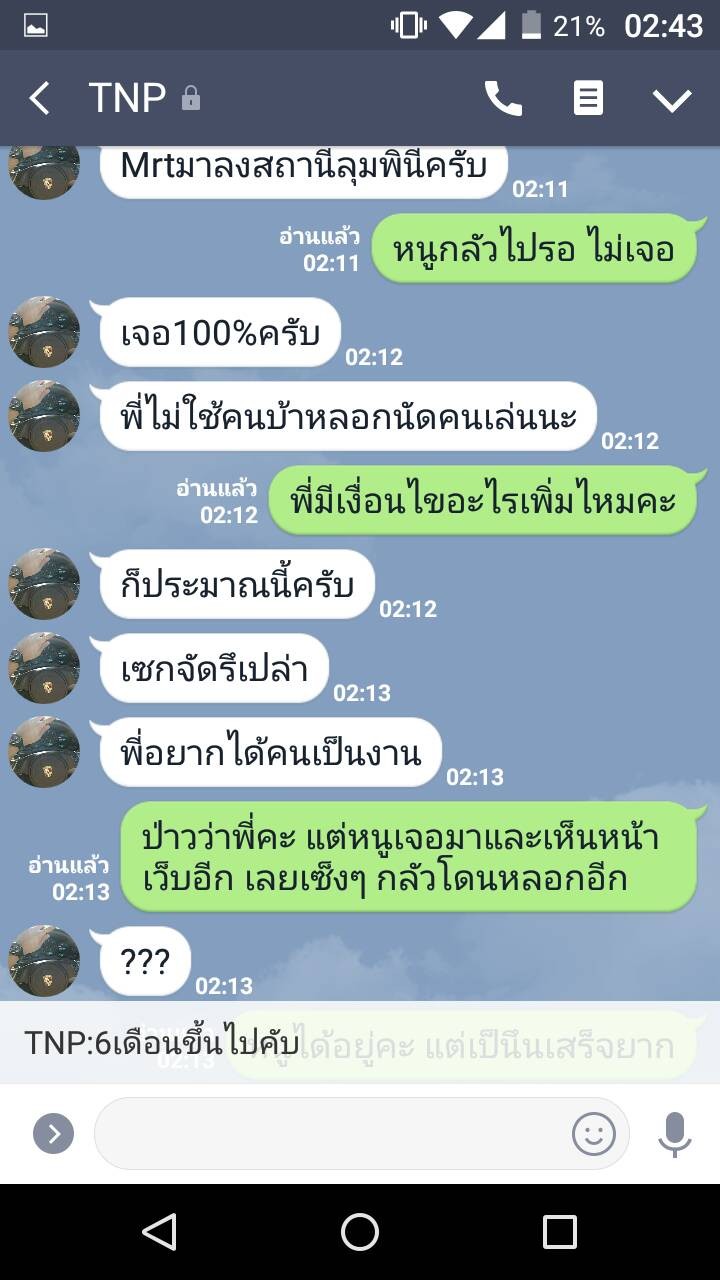Open the emoji sticker picker

(x=593, y=1133)
